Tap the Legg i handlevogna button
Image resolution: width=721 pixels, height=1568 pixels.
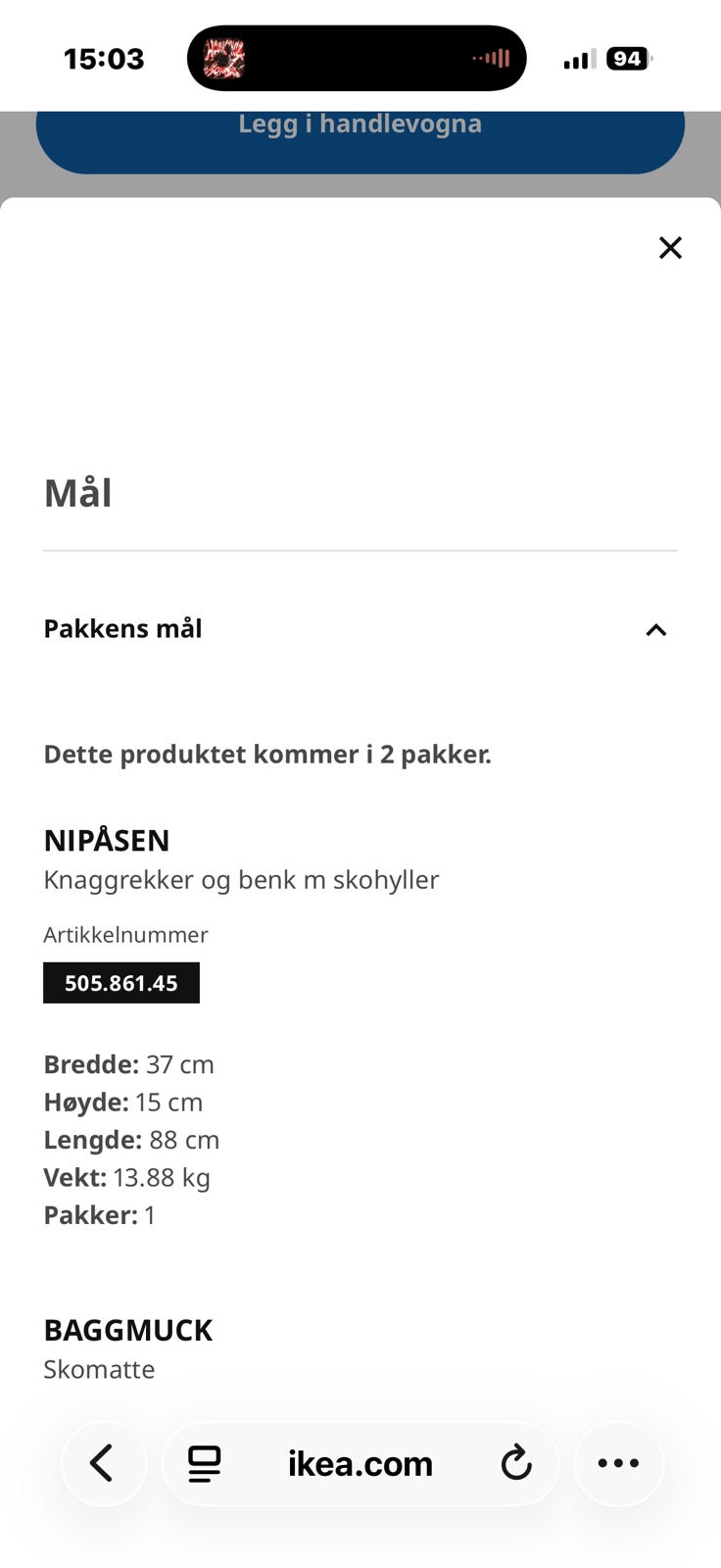[359, 124]
